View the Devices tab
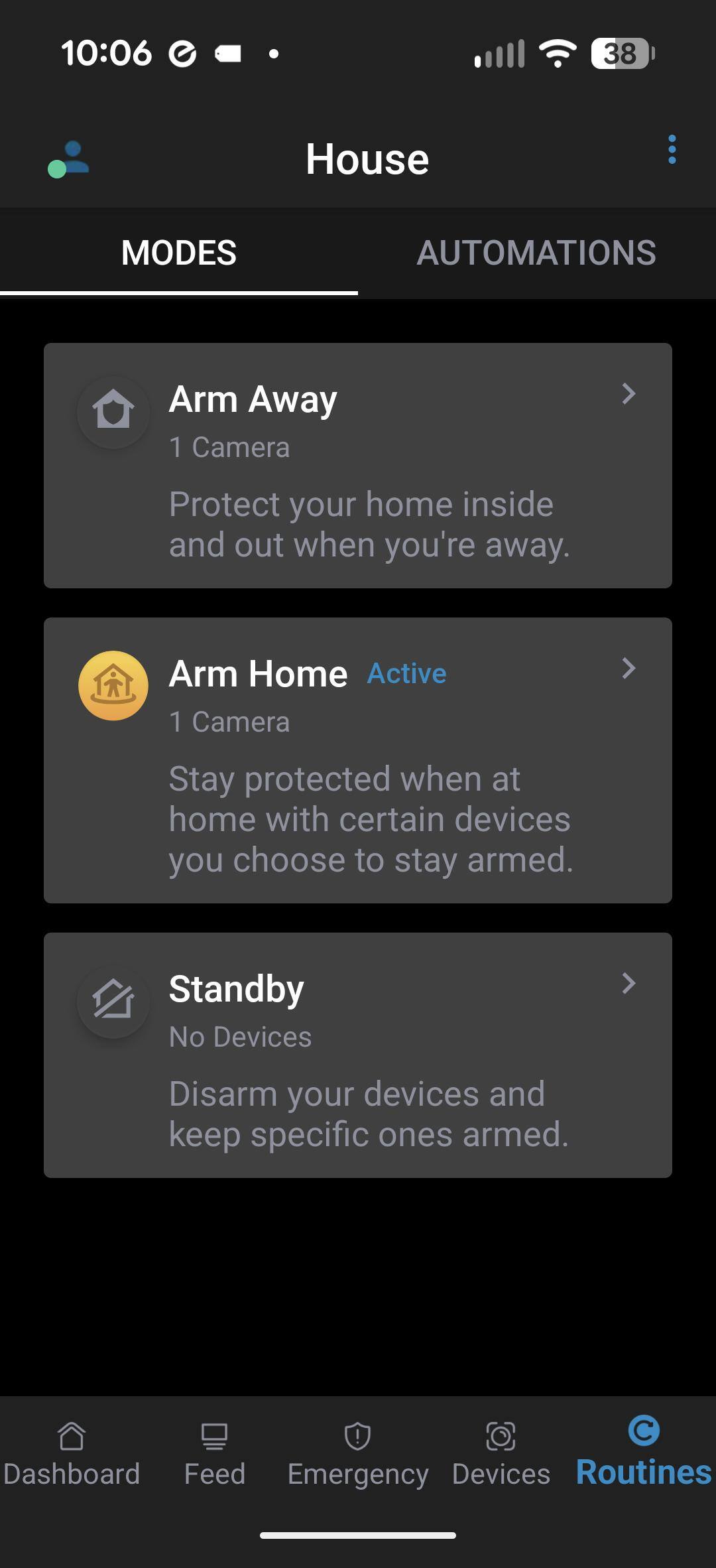Image resolution: width=716 pixels, height=1568 pixels. click(501, 1455)
